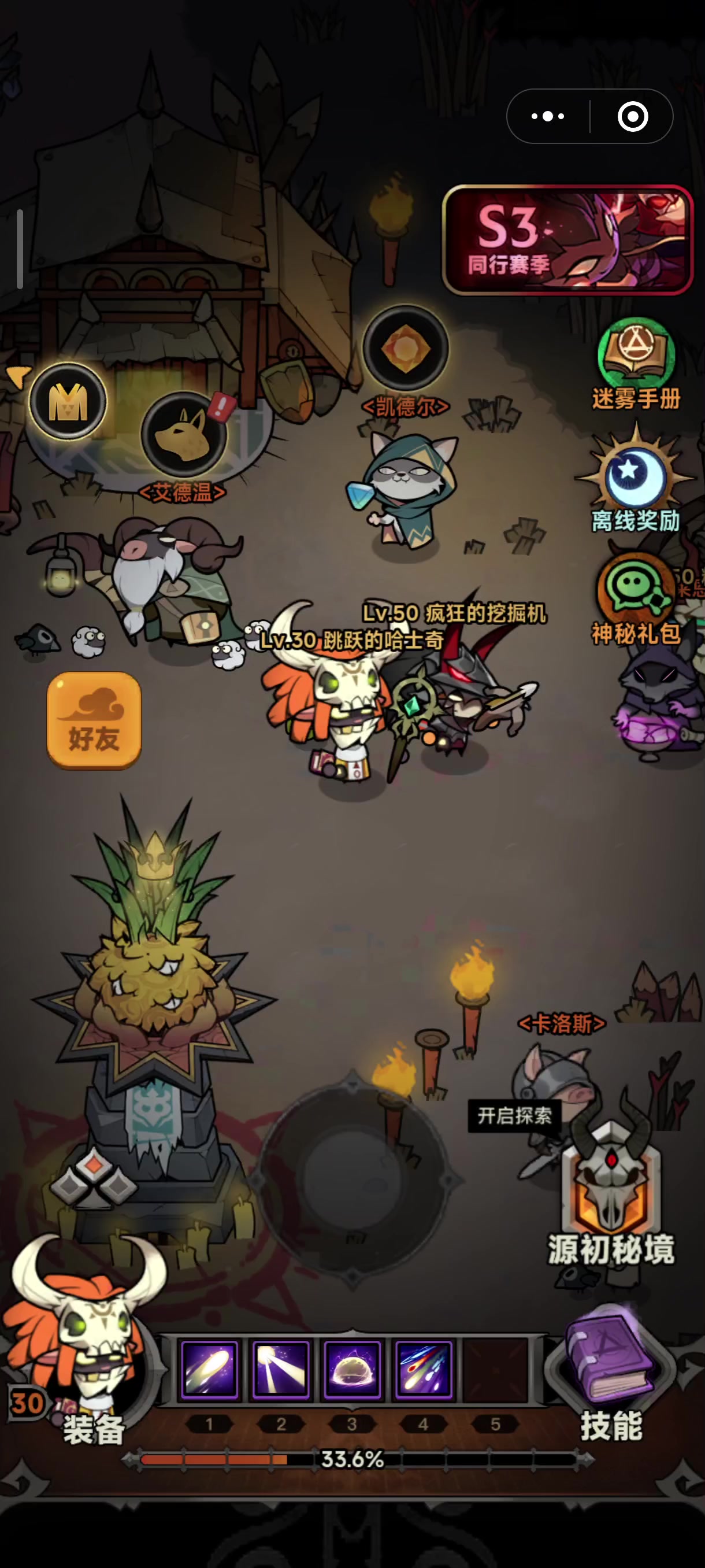Open the 好友 friends button
This screenshot has height=1568, width=705.
tap(94, 719)
